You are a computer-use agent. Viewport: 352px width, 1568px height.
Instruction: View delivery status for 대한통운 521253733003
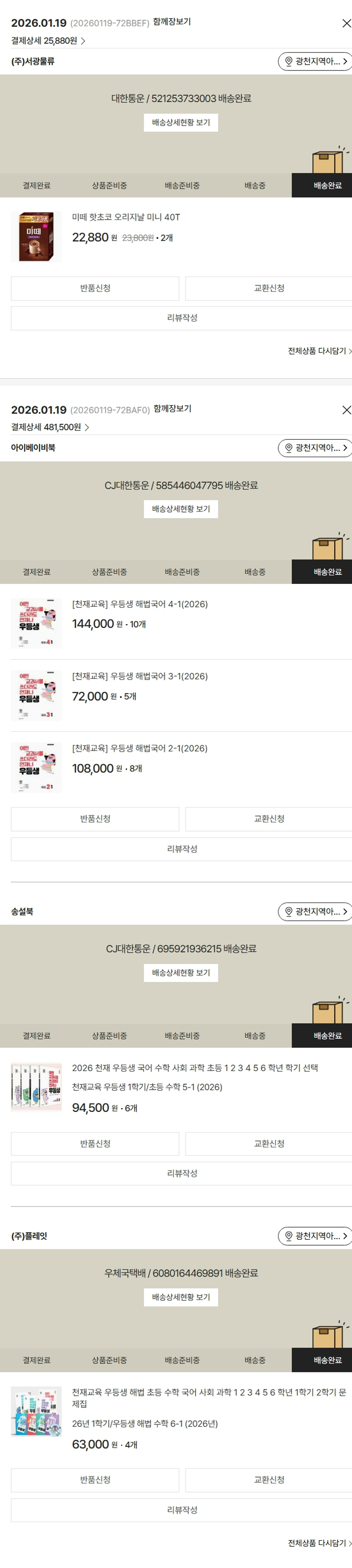pos(180,122)
